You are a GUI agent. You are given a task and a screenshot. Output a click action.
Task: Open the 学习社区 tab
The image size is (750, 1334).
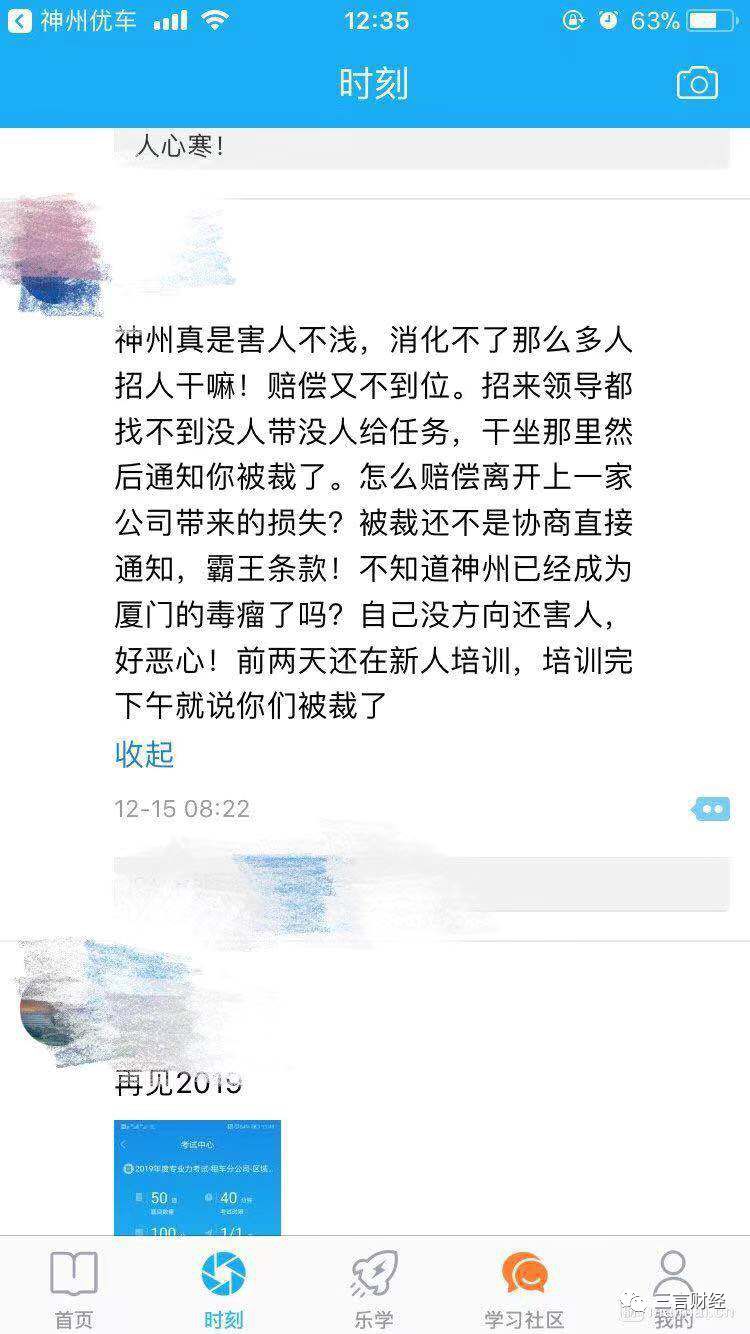(x=525, y=1290)
